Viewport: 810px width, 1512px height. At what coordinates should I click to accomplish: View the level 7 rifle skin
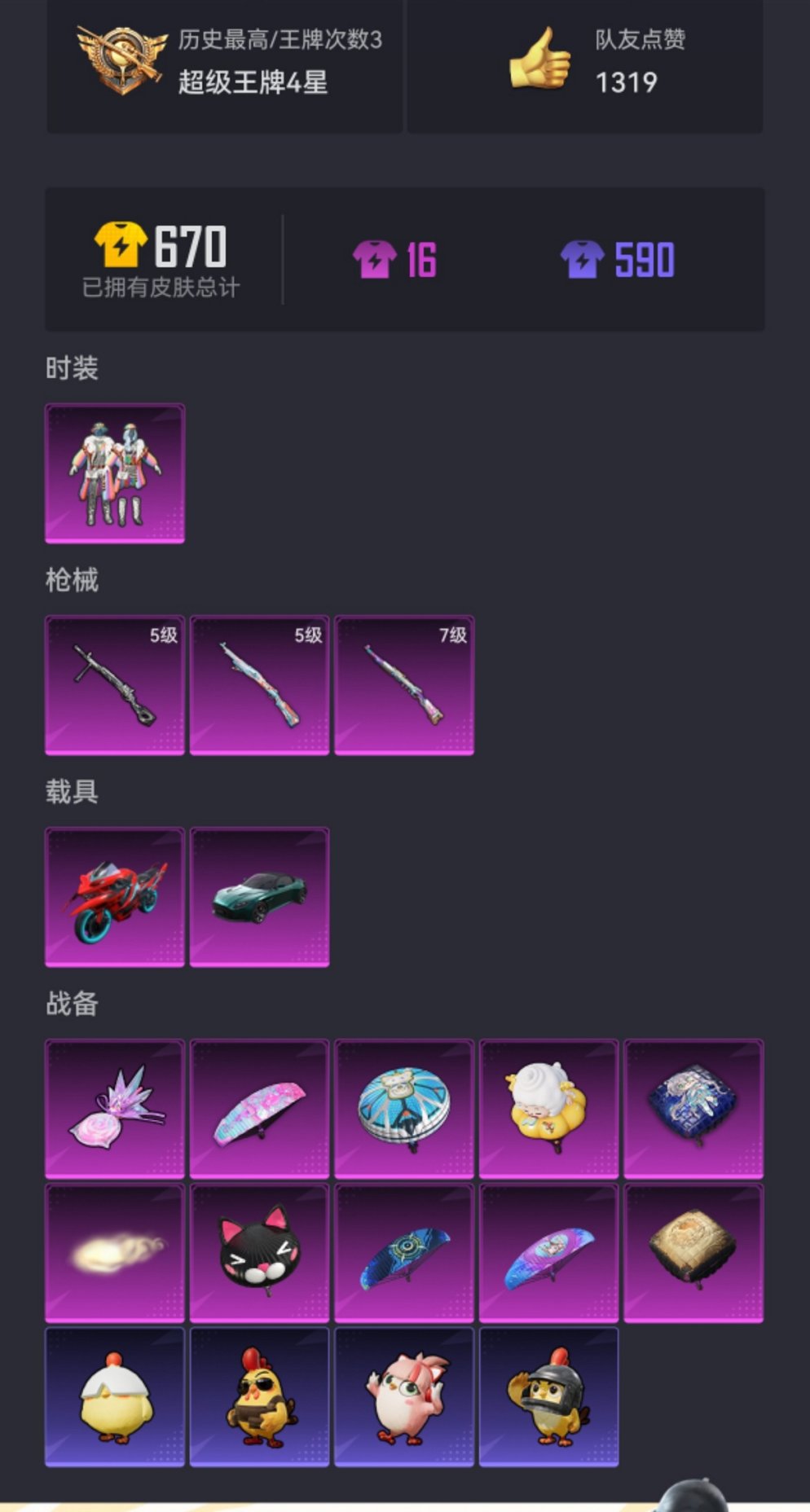[x=404, y=685]
